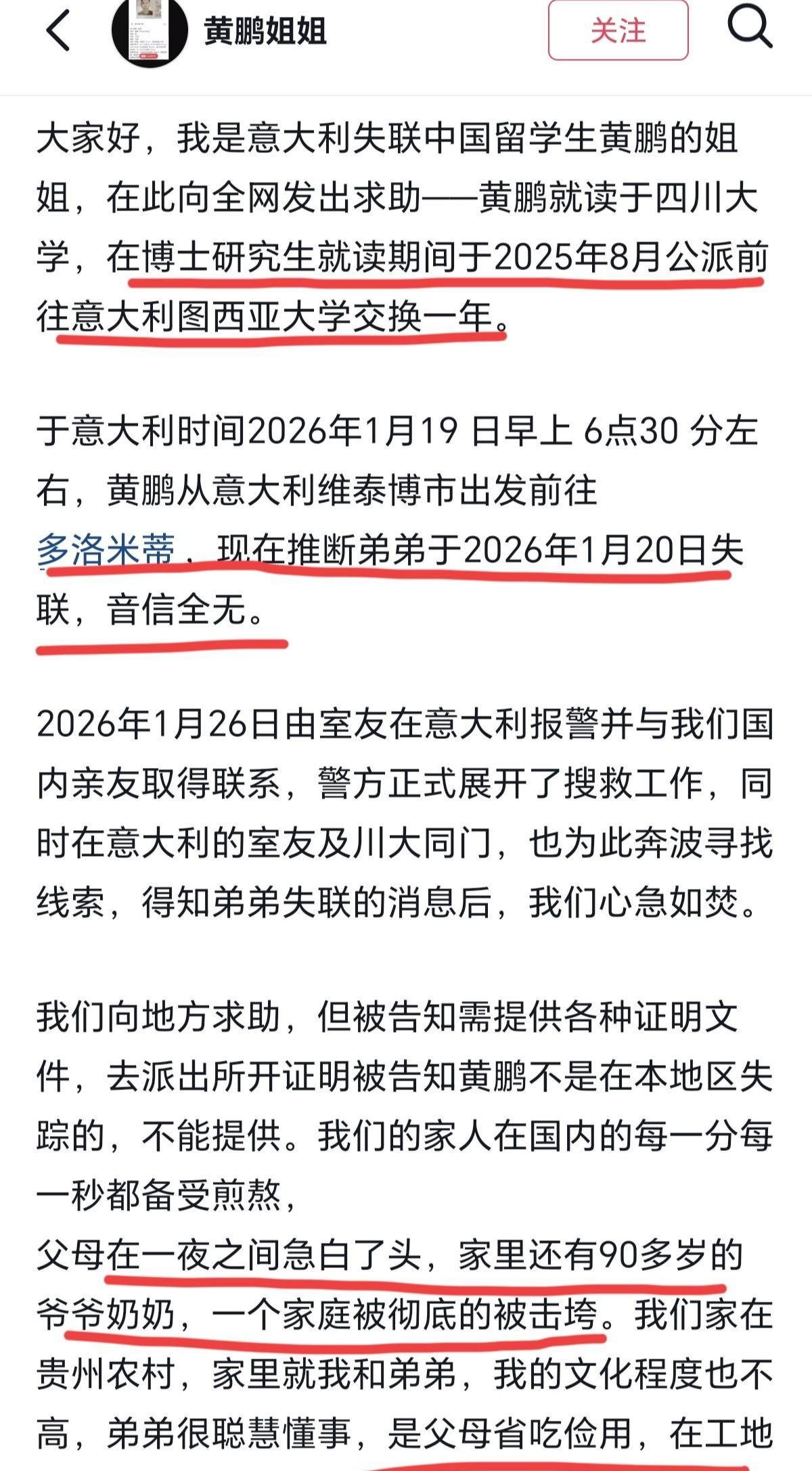Tap the 关注 button to follow
The image size is (812, 1471).
click(x=618, y=30)
